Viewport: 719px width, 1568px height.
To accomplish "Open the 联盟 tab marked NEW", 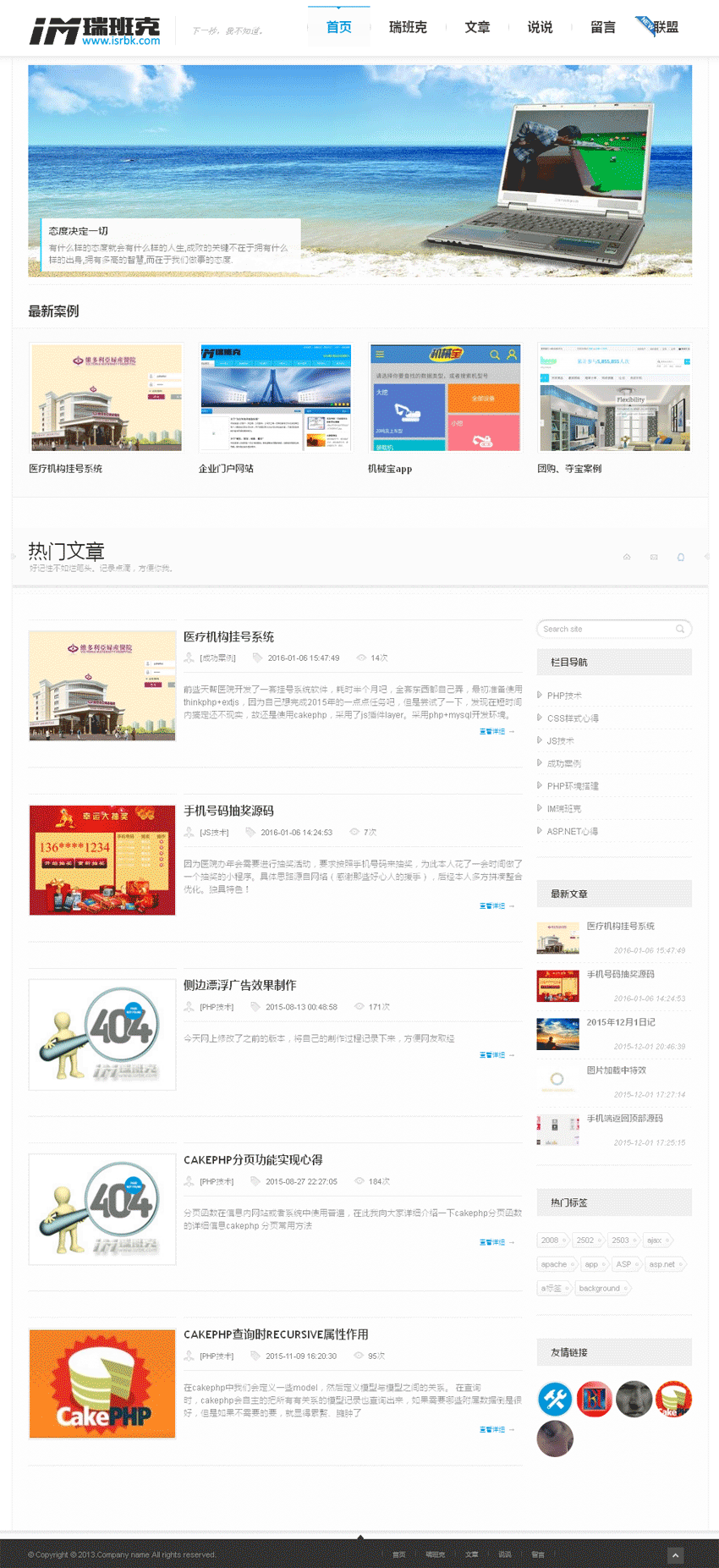I will point(665,27).
